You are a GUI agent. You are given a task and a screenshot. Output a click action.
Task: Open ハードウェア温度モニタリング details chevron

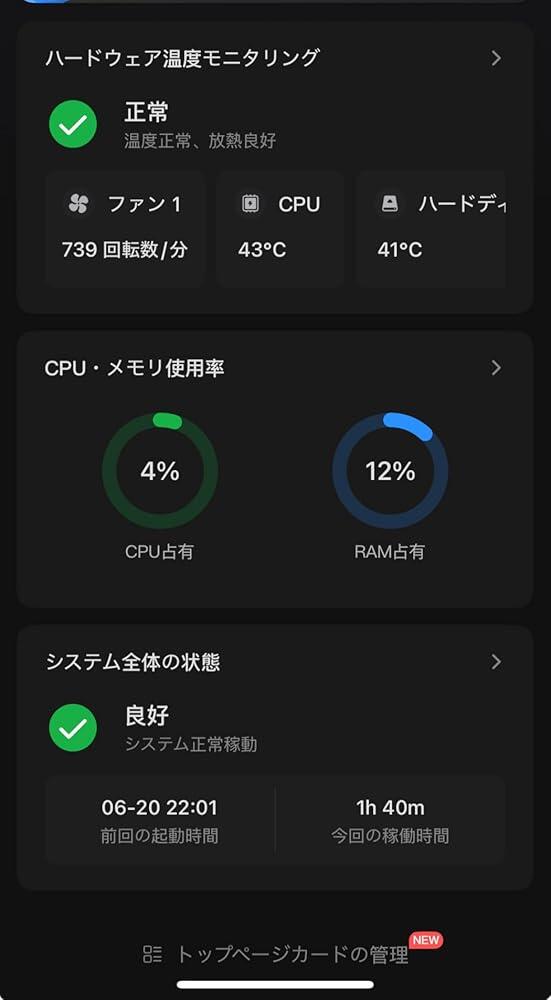coord(496,58)
